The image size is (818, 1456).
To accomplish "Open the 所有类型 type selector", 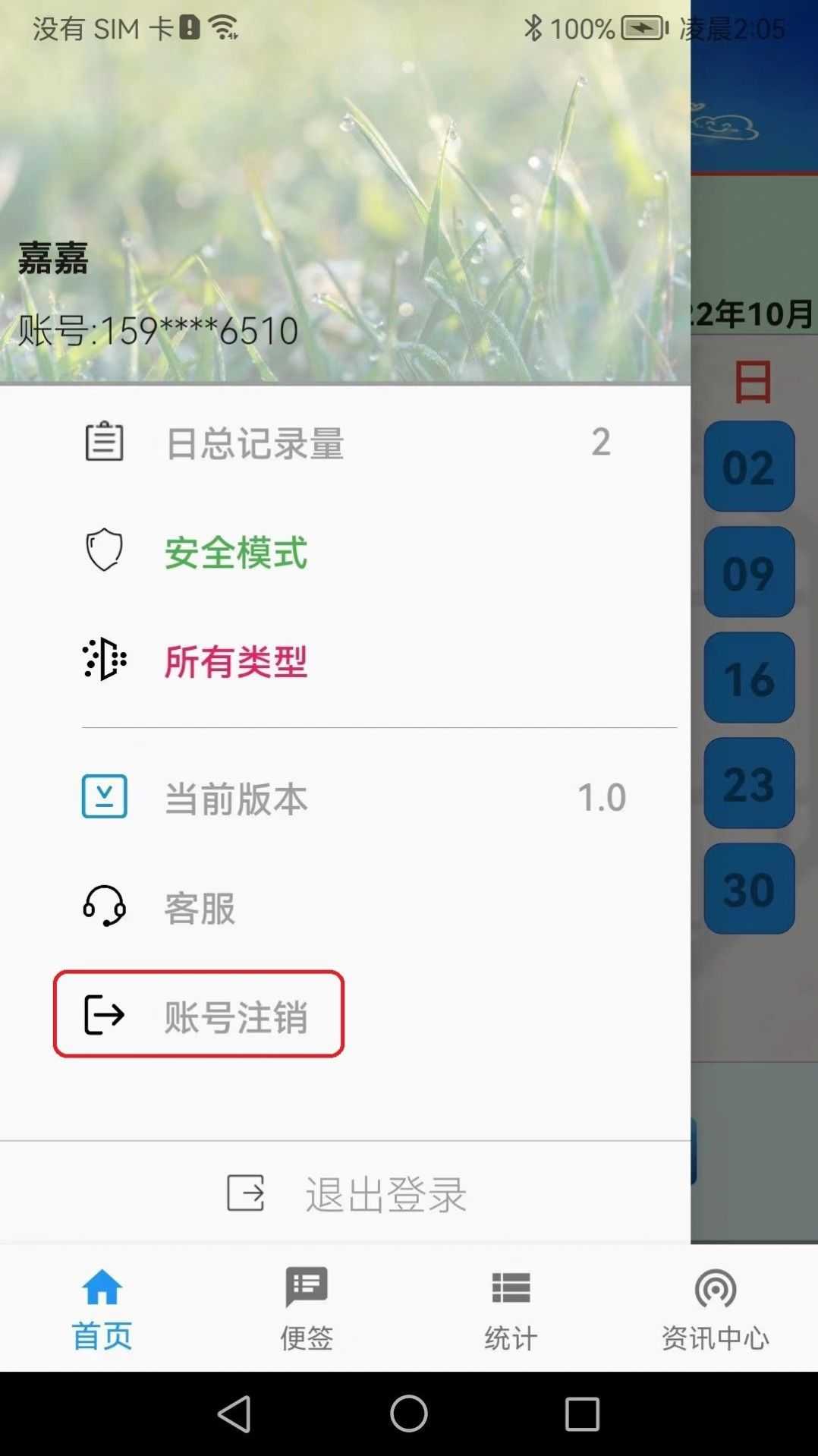I will (x=236, y=663).
